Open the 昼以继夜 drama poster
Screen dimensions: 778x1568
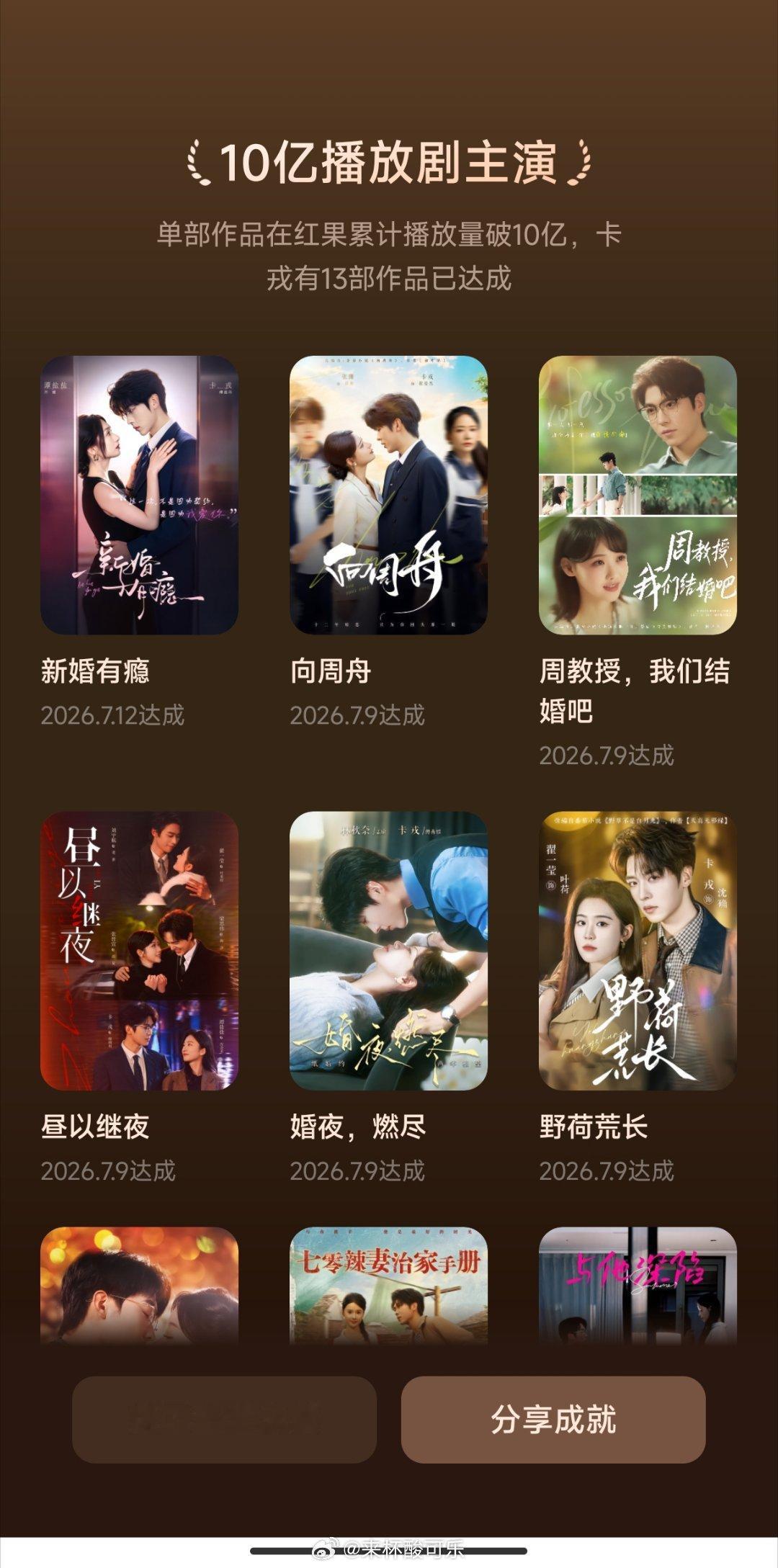point(139,951)
